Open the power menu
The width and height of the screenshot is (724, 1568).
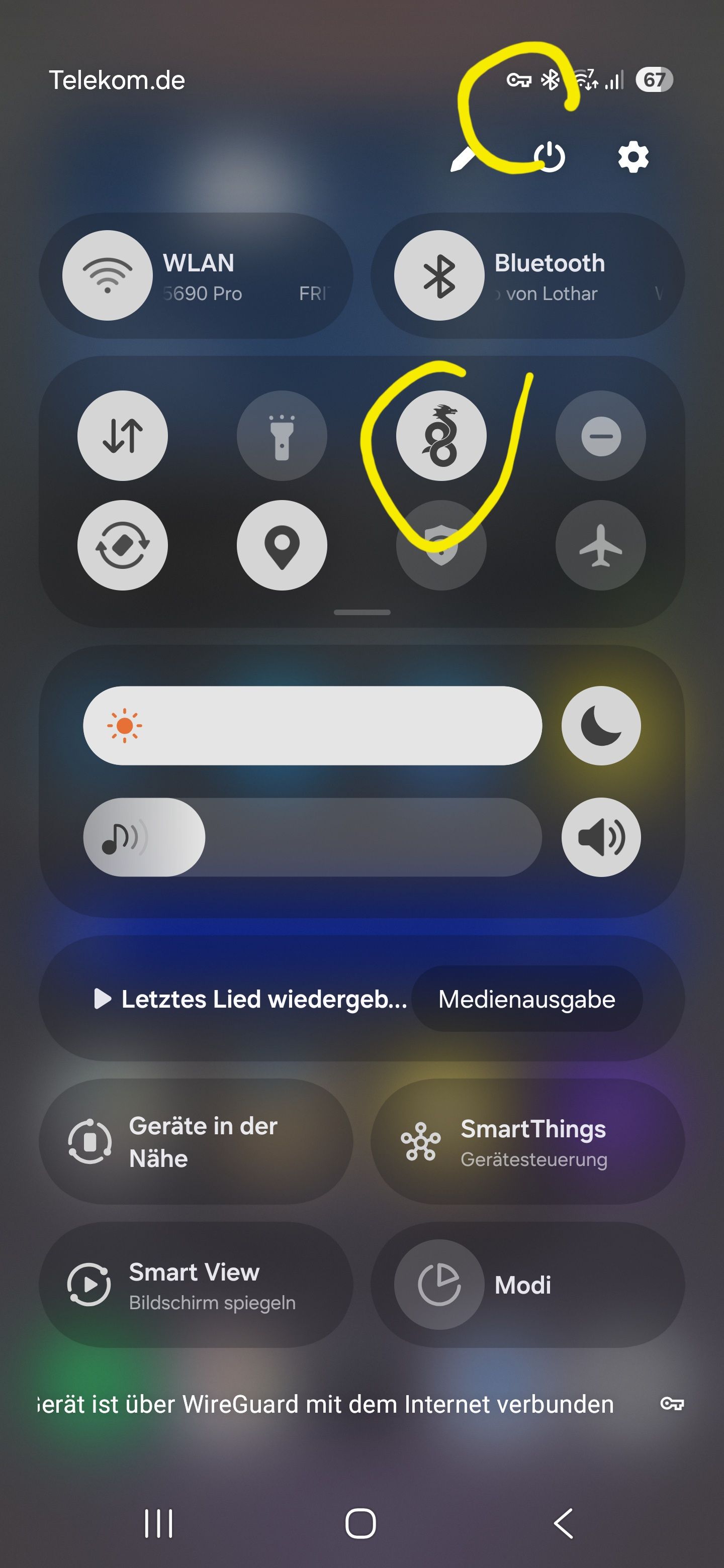(551, 156)
